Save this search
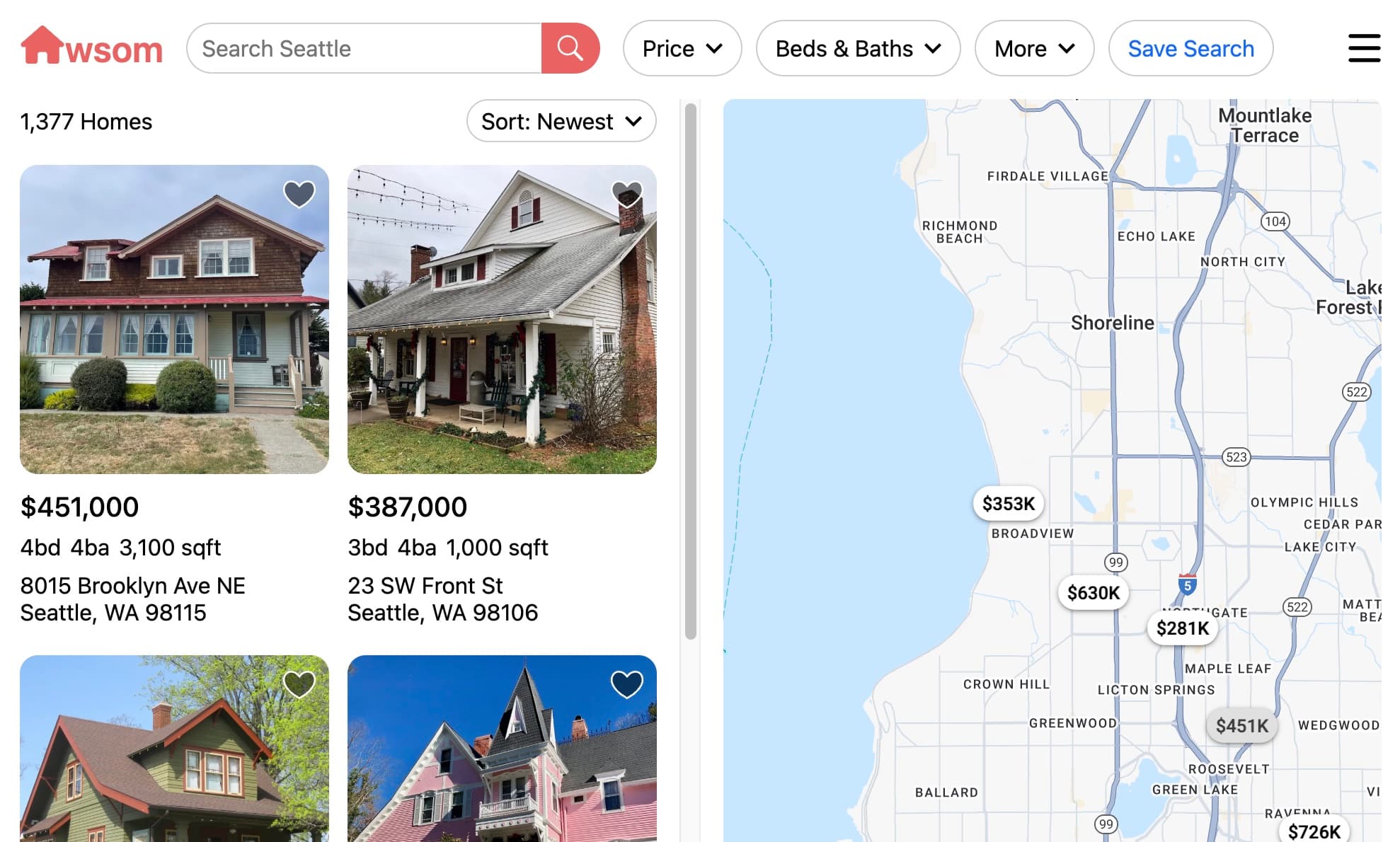1400x842 pixels. coord(1190,49)
